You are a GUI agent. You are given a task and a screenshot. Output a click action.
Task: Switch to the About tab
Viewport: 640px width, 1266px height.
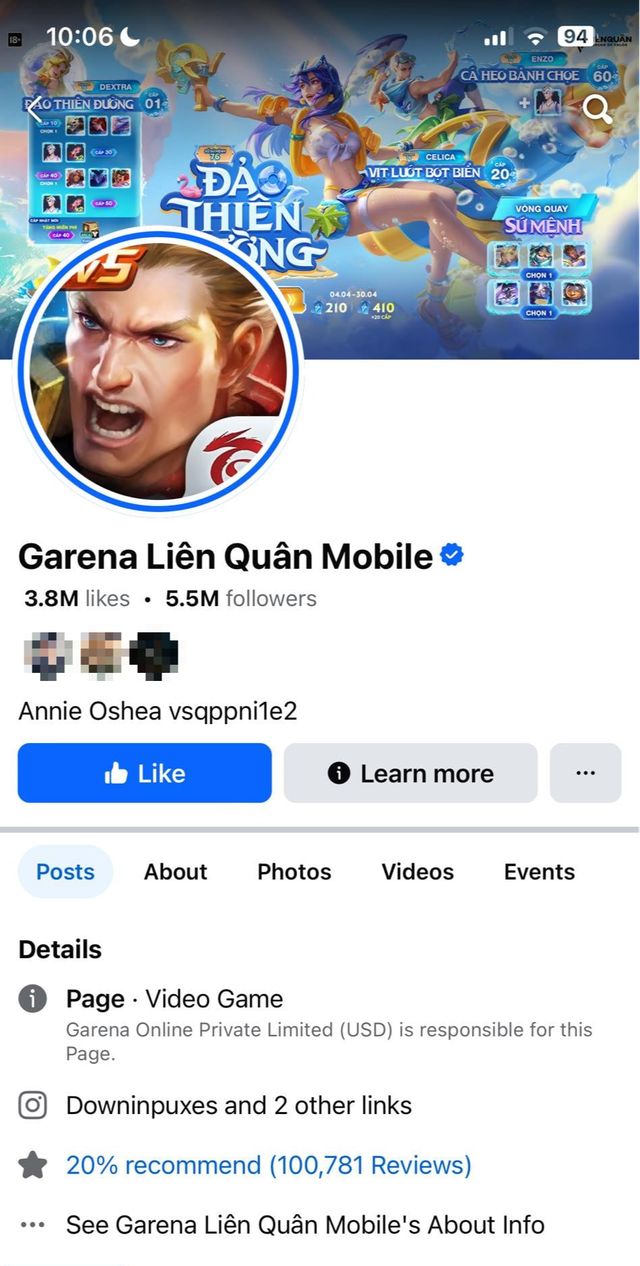(x=175, y=872)
